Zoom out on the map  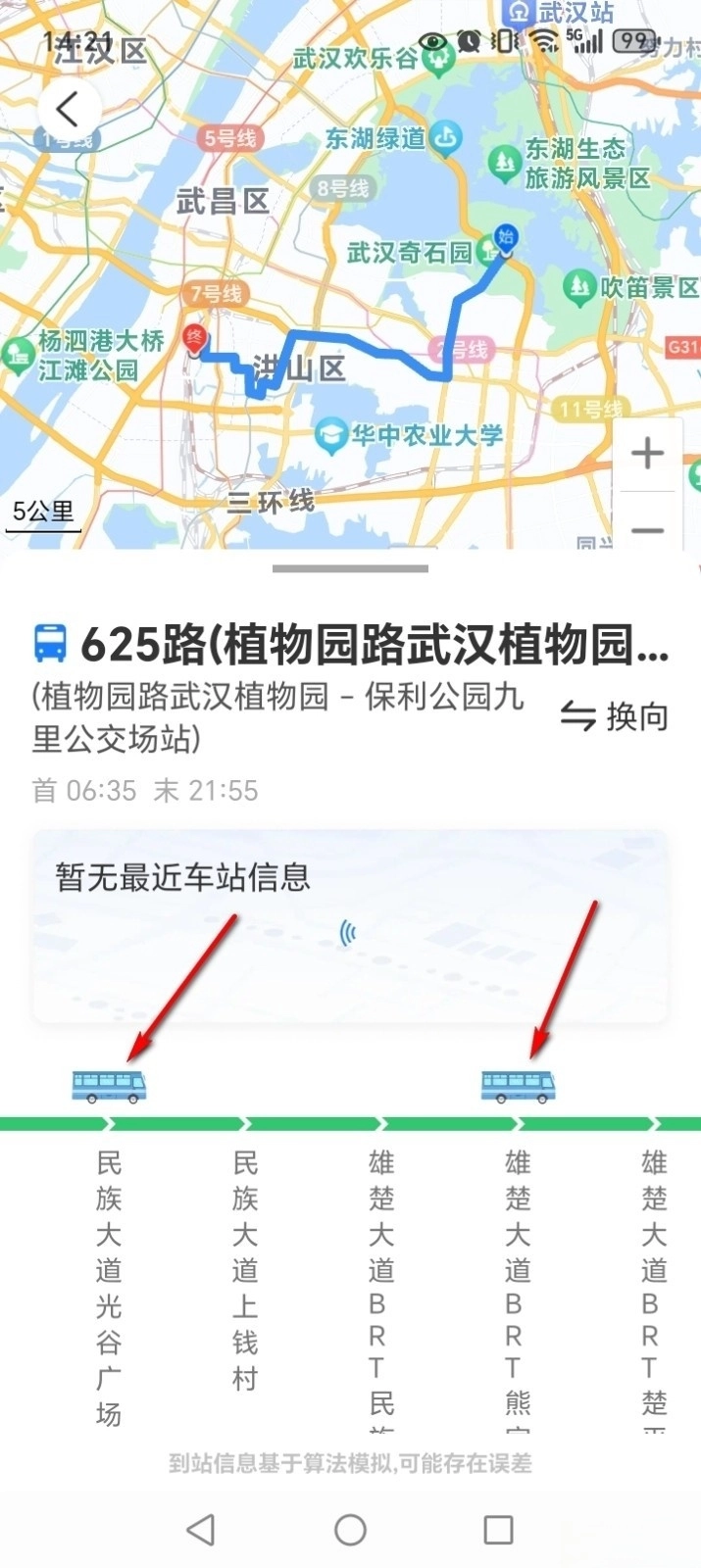click(647, 530)
